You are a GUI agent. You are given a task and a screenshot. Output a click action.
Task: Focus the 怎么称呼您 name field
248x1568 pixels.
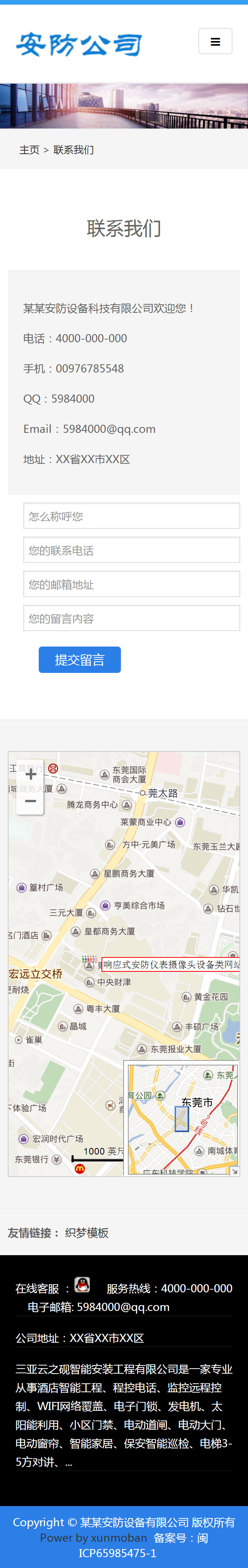[x=132, y=516]
